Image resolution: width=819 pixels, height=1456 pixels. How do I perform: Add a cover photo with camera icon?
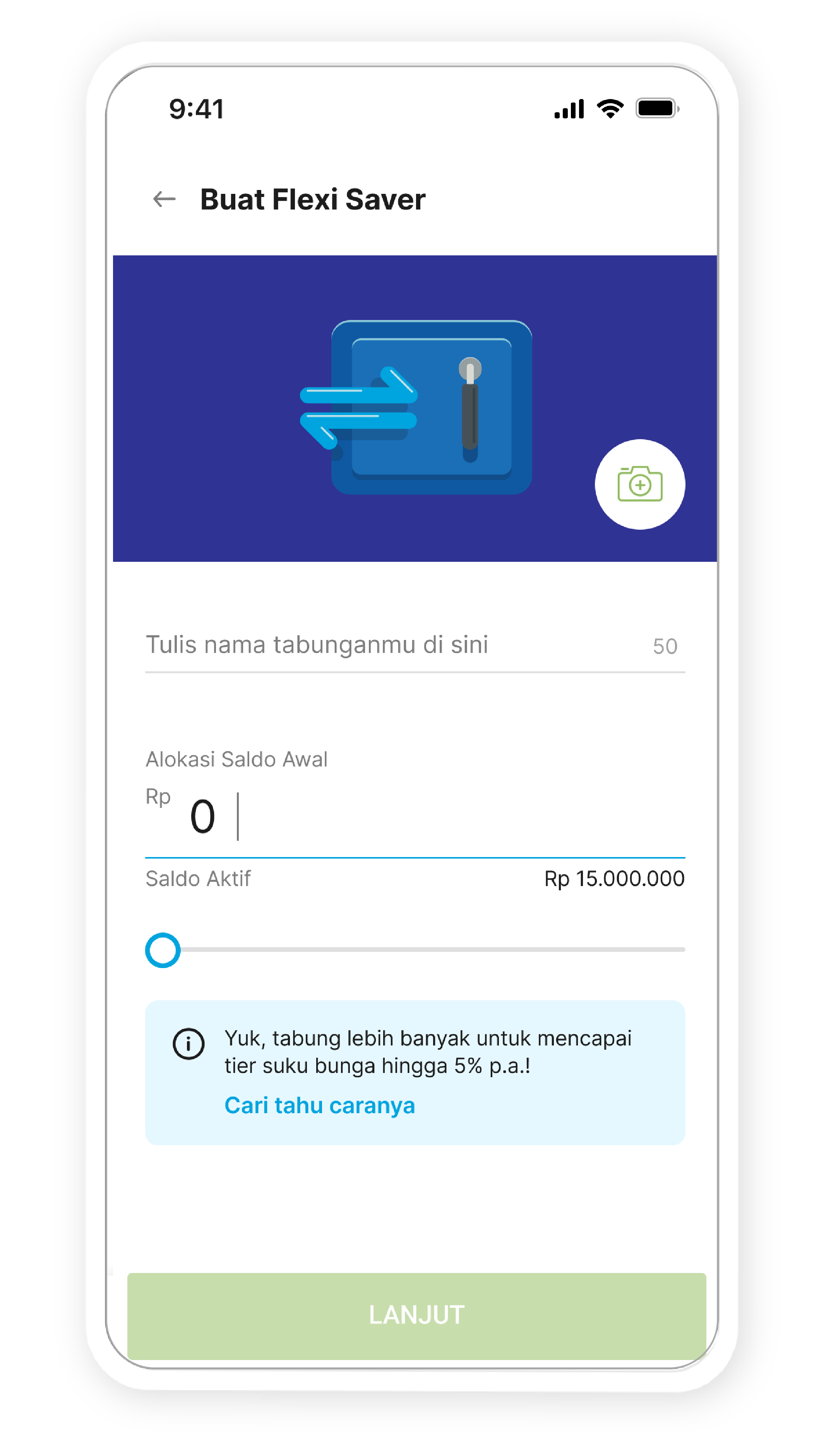(x=639, y=484)
